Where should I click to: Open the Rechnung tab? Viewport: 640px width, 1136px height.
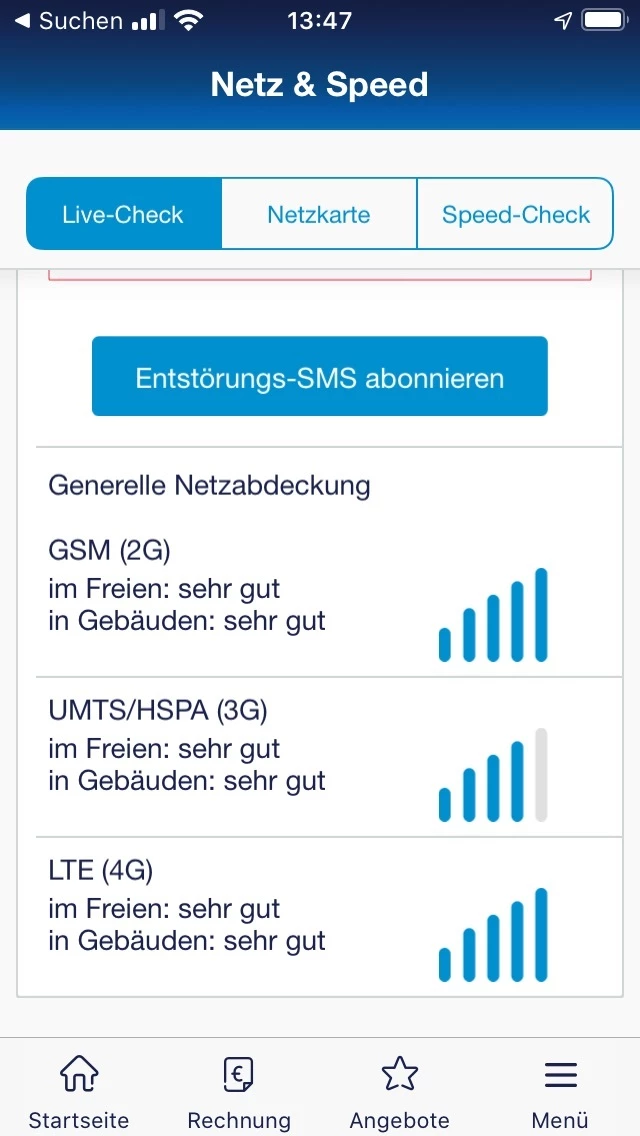point(239,1090)
